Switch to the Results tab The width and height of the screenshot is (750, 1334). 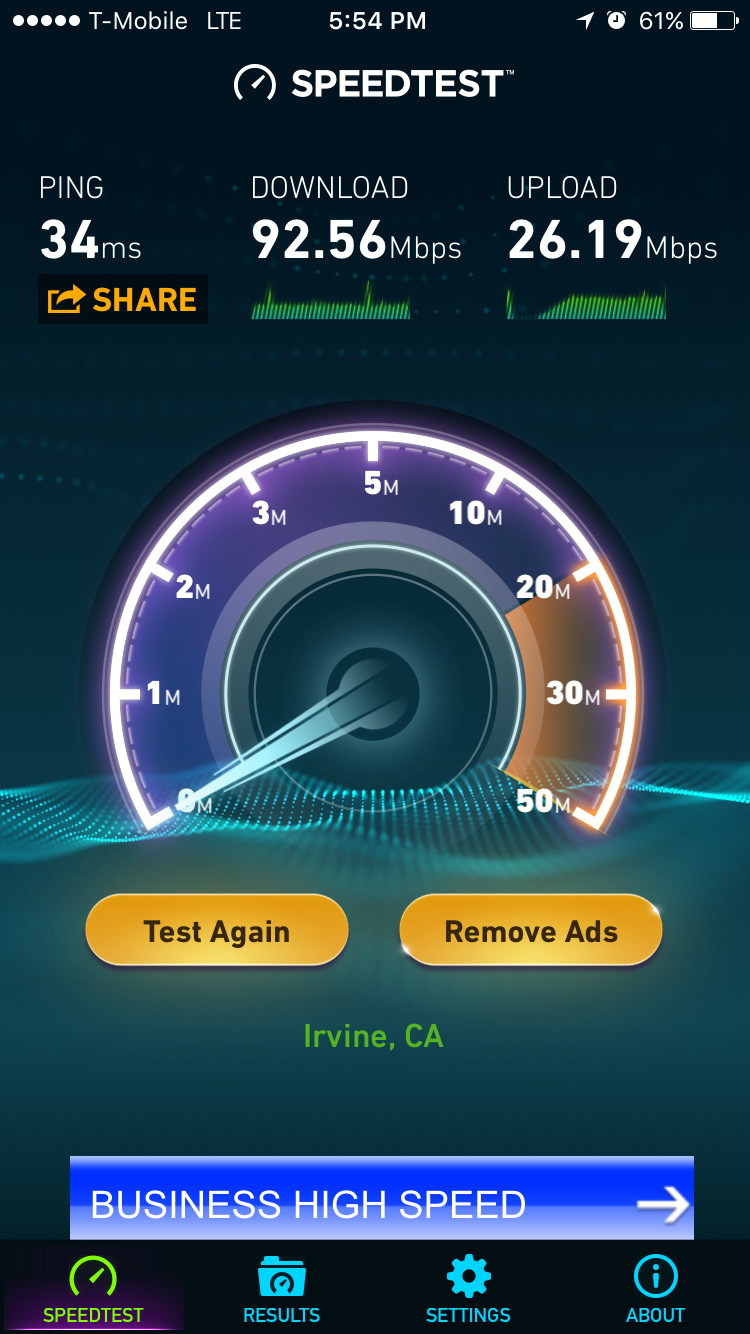[281, 1289]
